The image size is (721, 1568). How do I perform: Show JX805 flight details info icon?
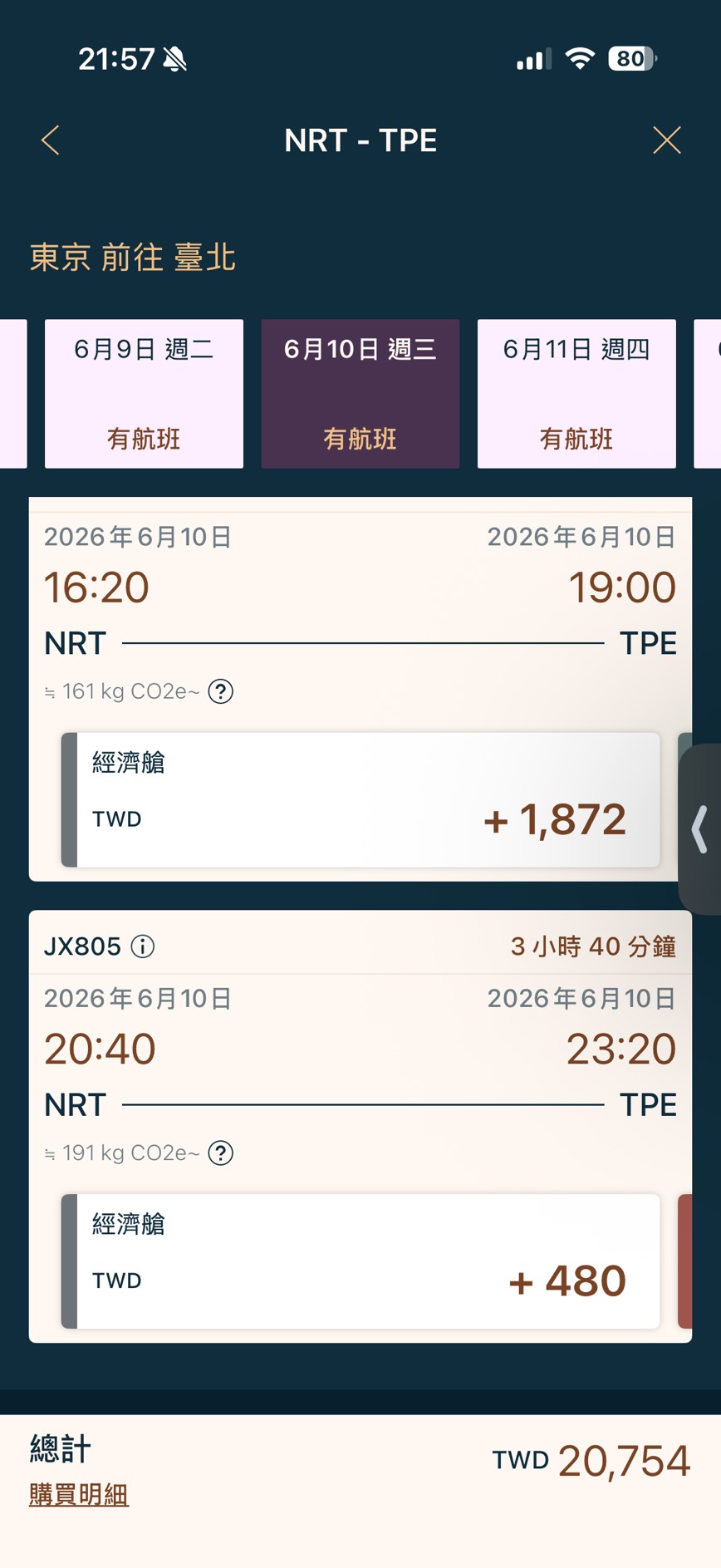pos(143,946)
